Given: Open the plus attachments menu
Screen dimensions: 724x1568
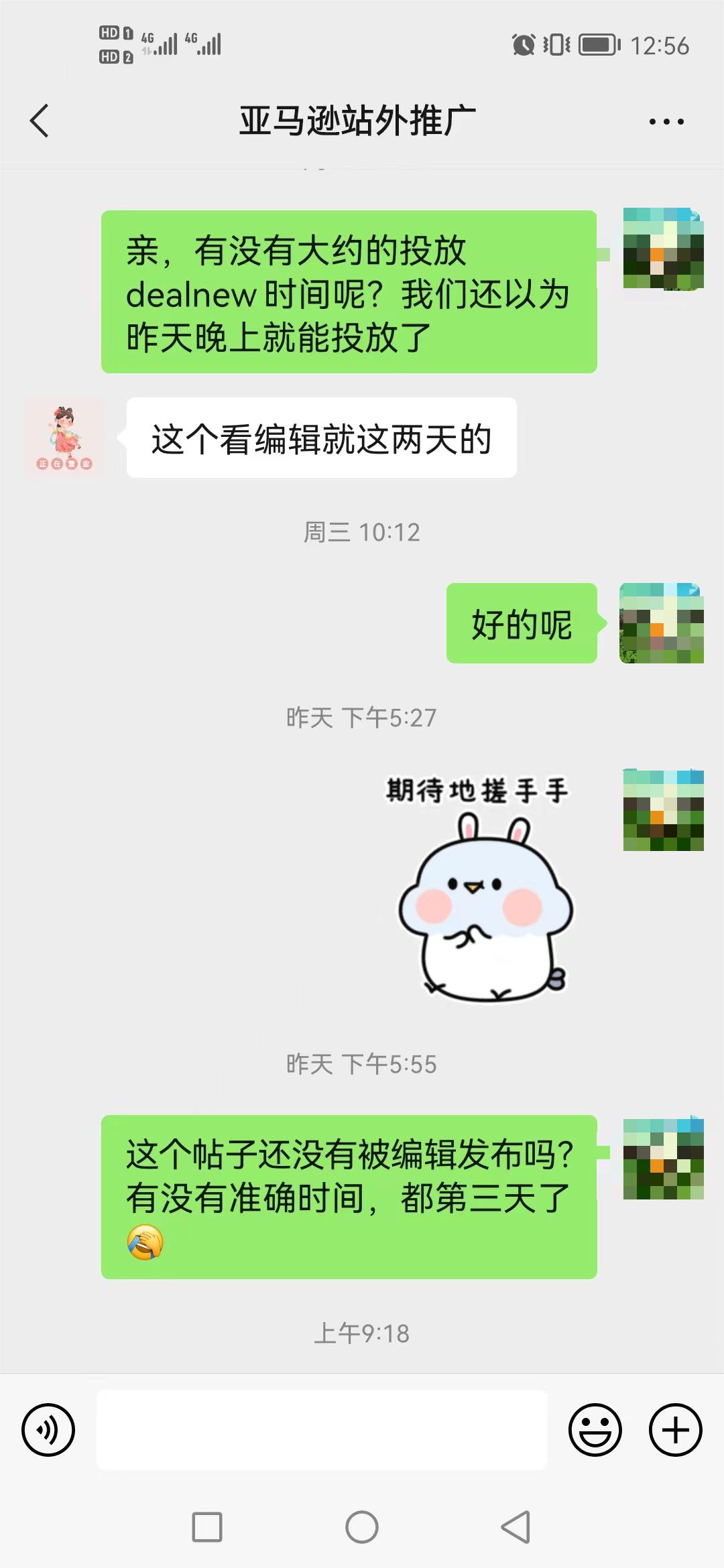Looking at the screenshot, I should click(x=675, y=1430).
